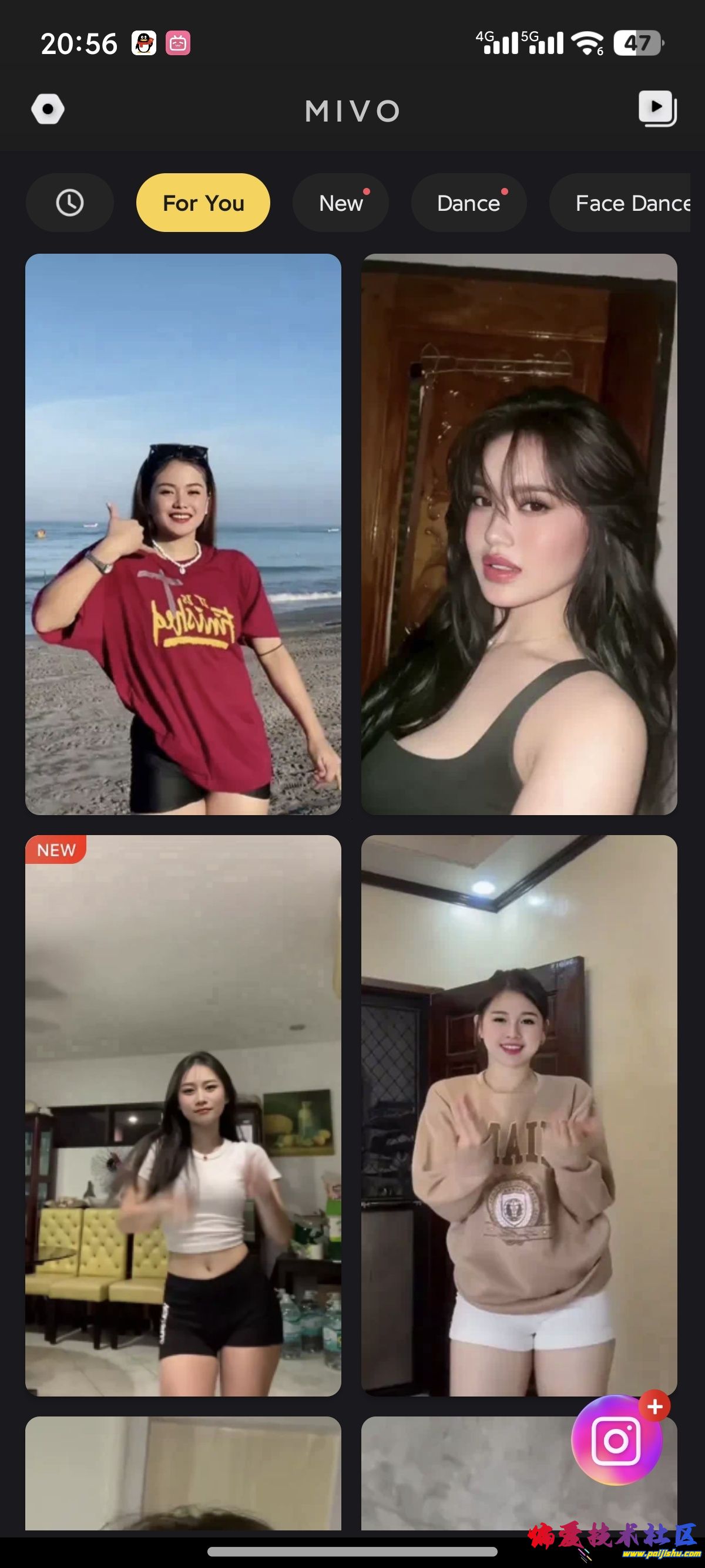
Task: Switch to the New tab
Action: click(x=341, y=203)
